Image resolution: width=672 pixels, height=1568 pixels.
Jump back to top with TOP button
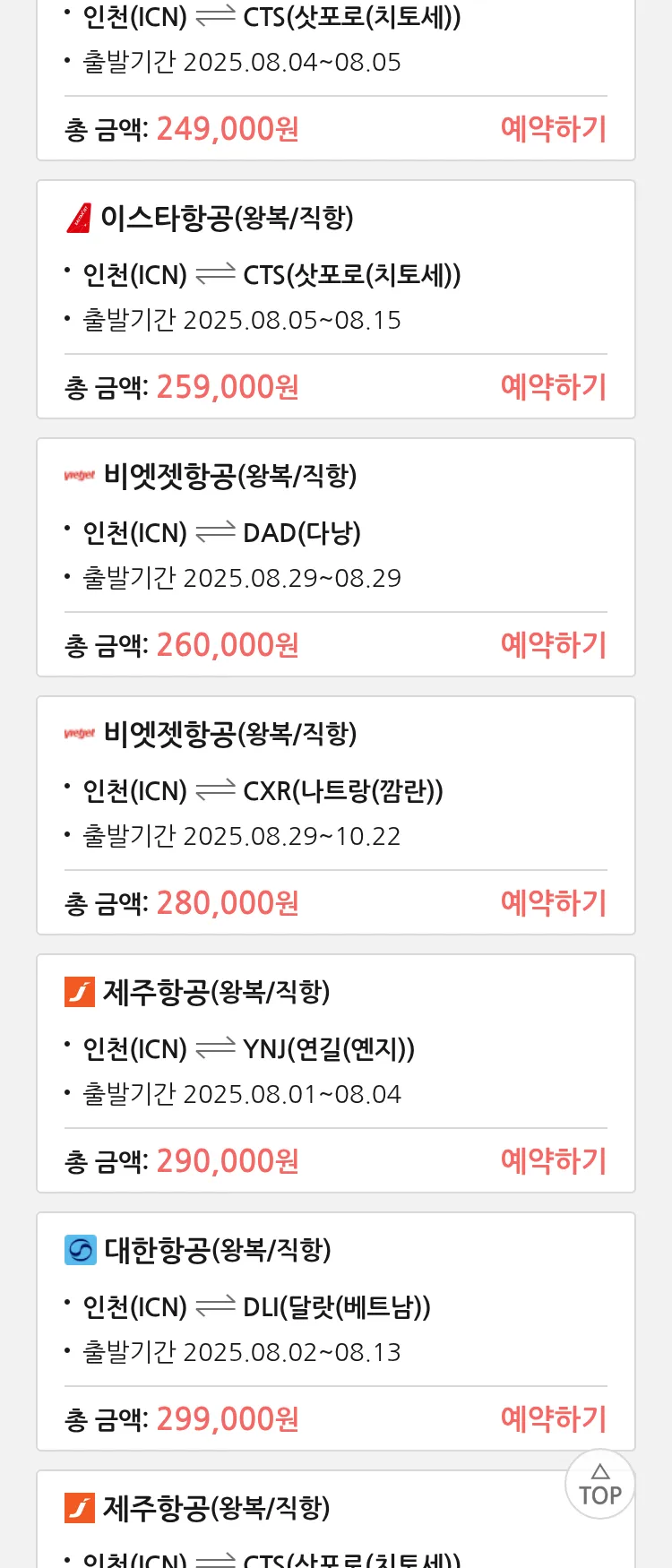tap(599, 1485)
